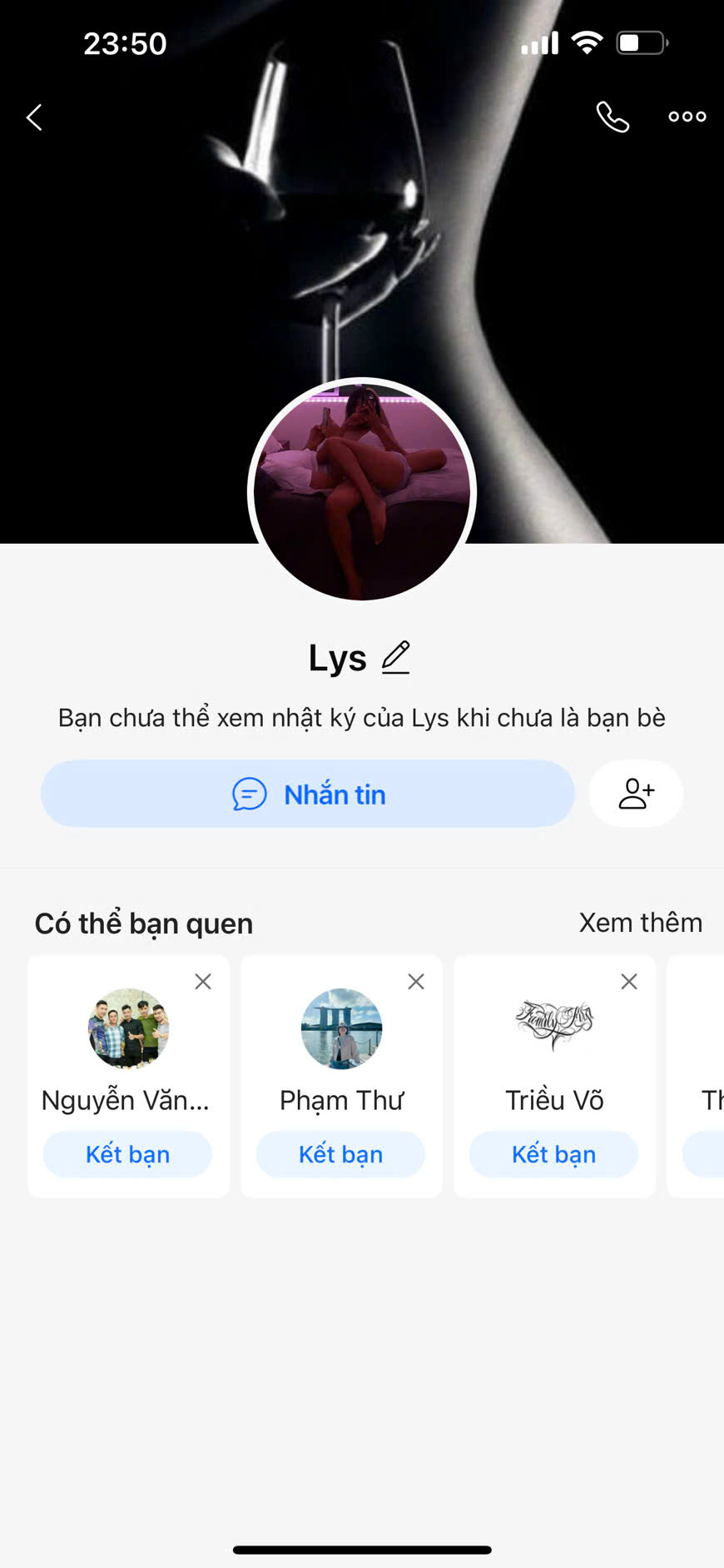Screen dimensions: 724x1568
Task: Open Lys's profile picture
Action: (362, 491)
